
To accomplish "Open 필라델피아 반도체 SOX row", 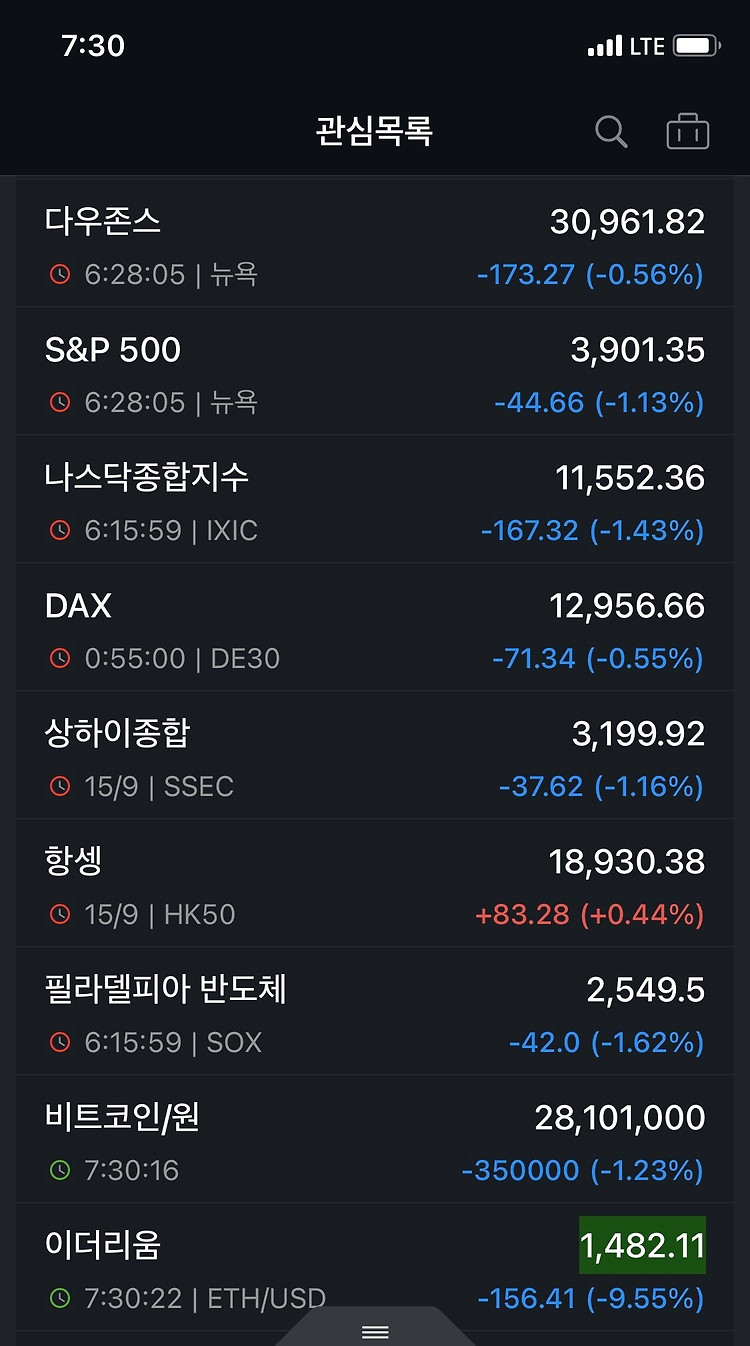I will 375,1011.
